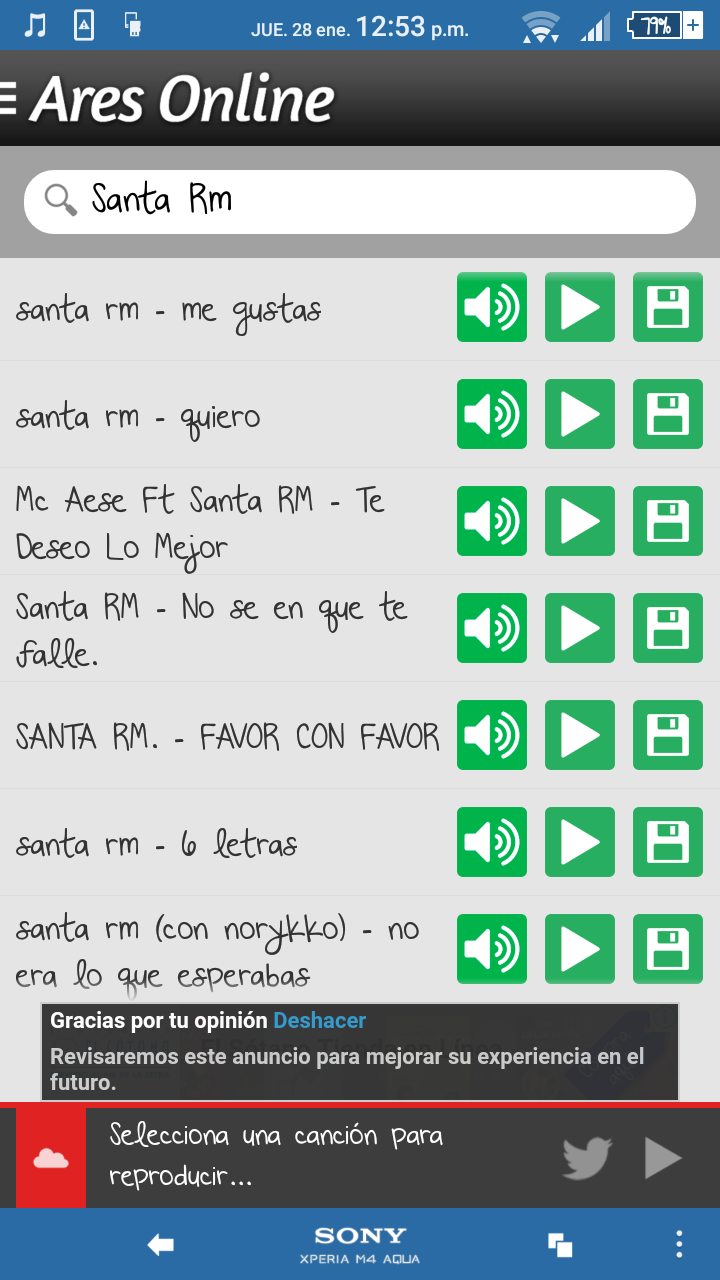
Task: Download 'FAVOR CON FAVOR' with save icon
Action: click(668, 735)
